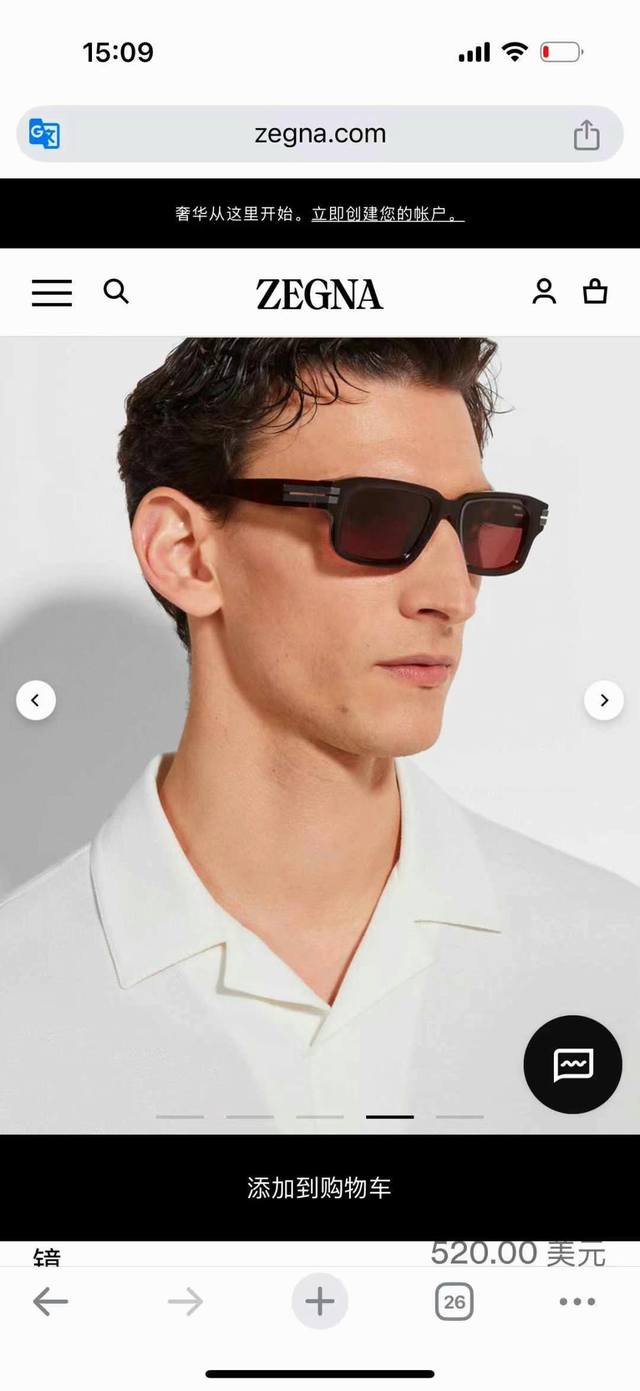This screenshot has width=640, height=1391.
Task: Add the sunglasses to cart
Action: tap(320, 1188)
